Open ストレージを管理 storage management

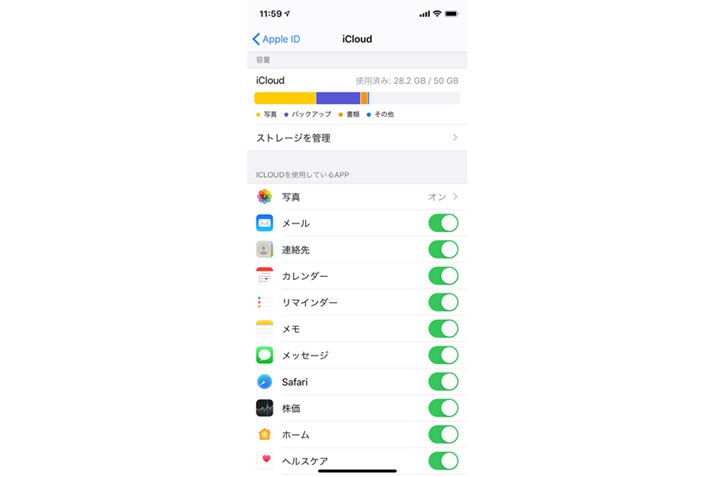click(357, 138)
